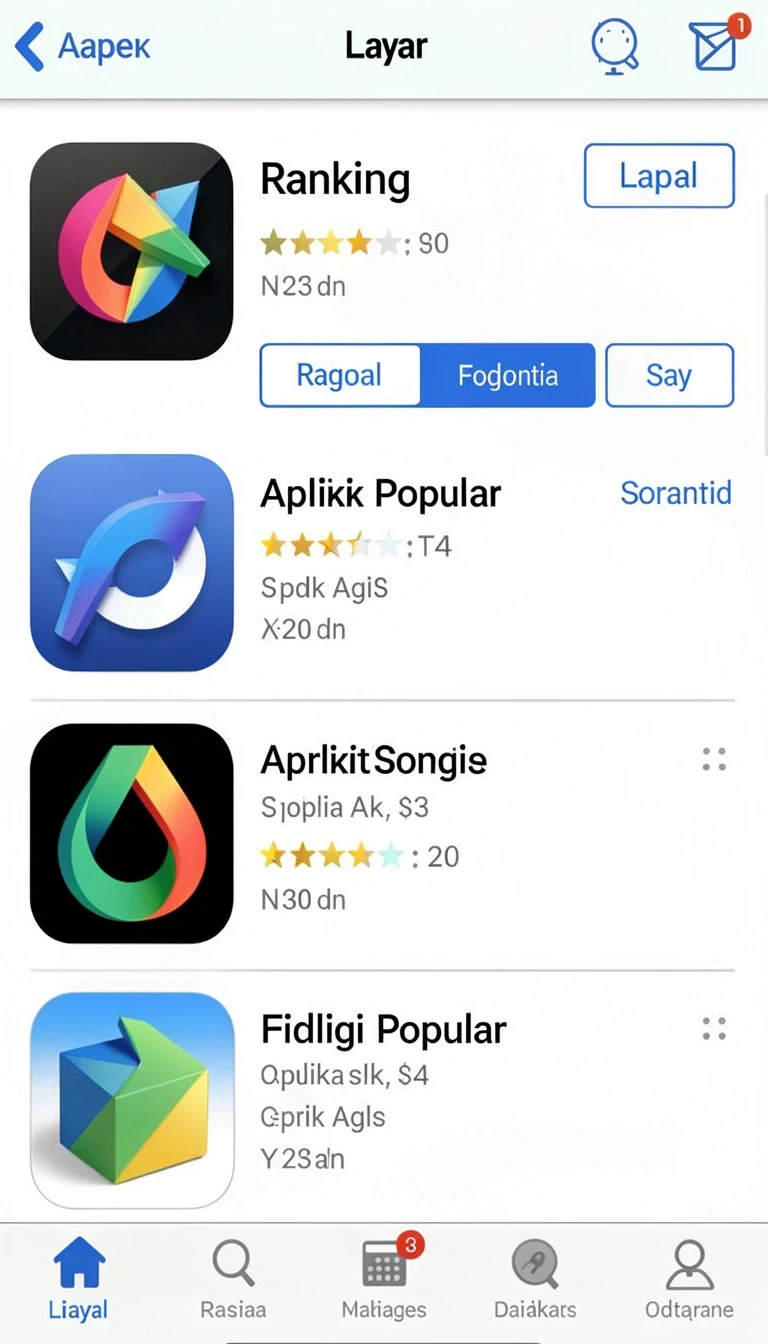Open the Sorantid link beside Aplikk Popular

tap(676, 492)
